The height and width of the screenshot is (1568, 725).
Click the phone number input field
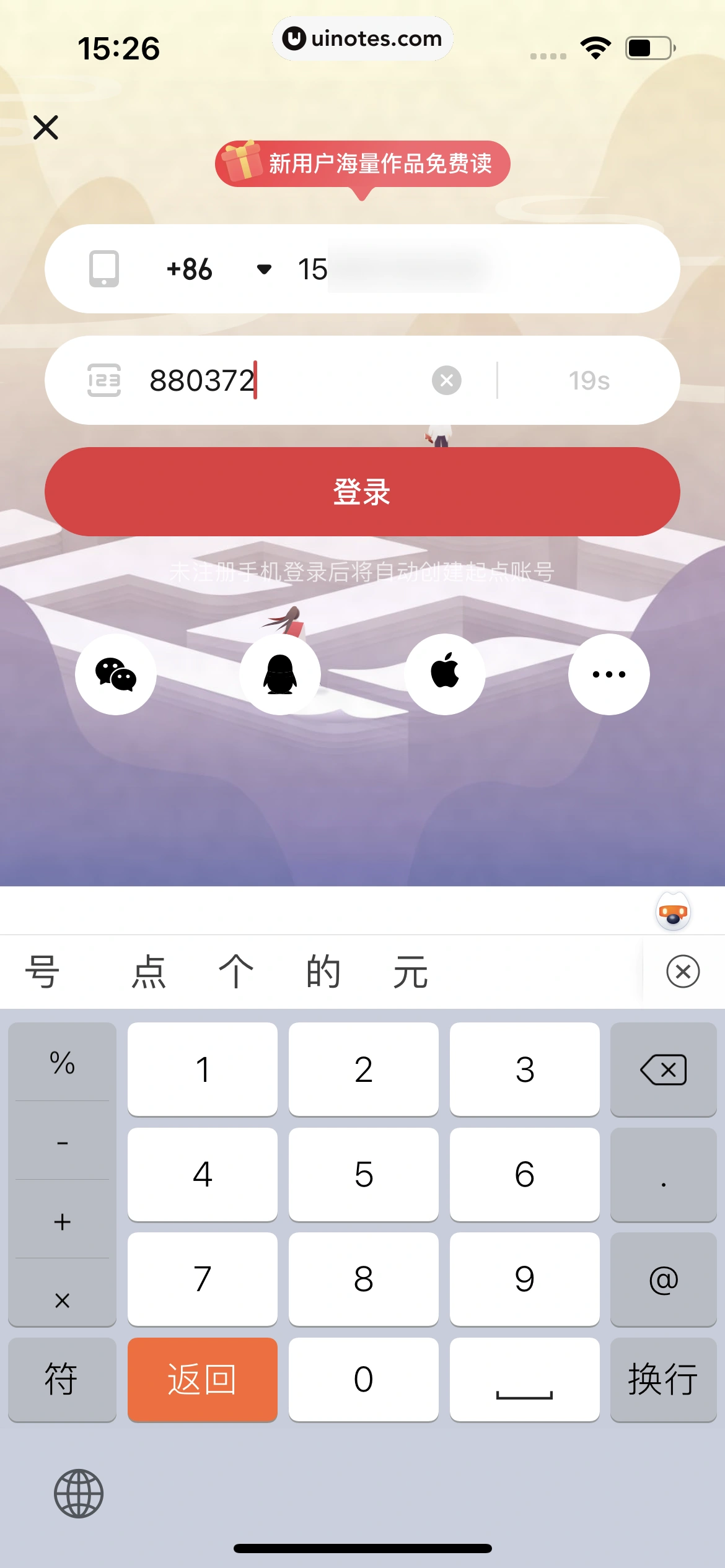click(434, 268)
